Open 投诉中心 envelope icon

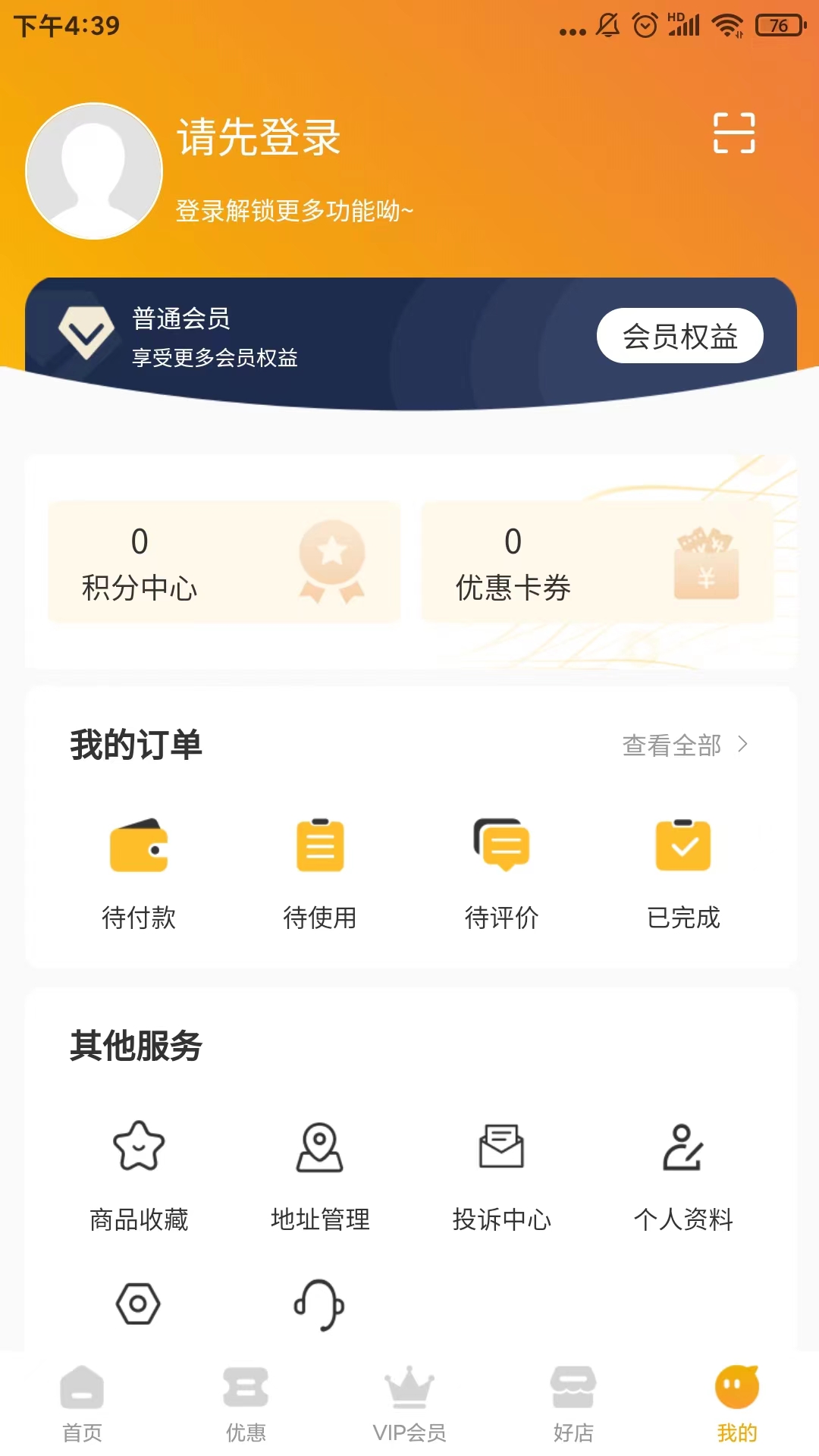click(502, 1146)
